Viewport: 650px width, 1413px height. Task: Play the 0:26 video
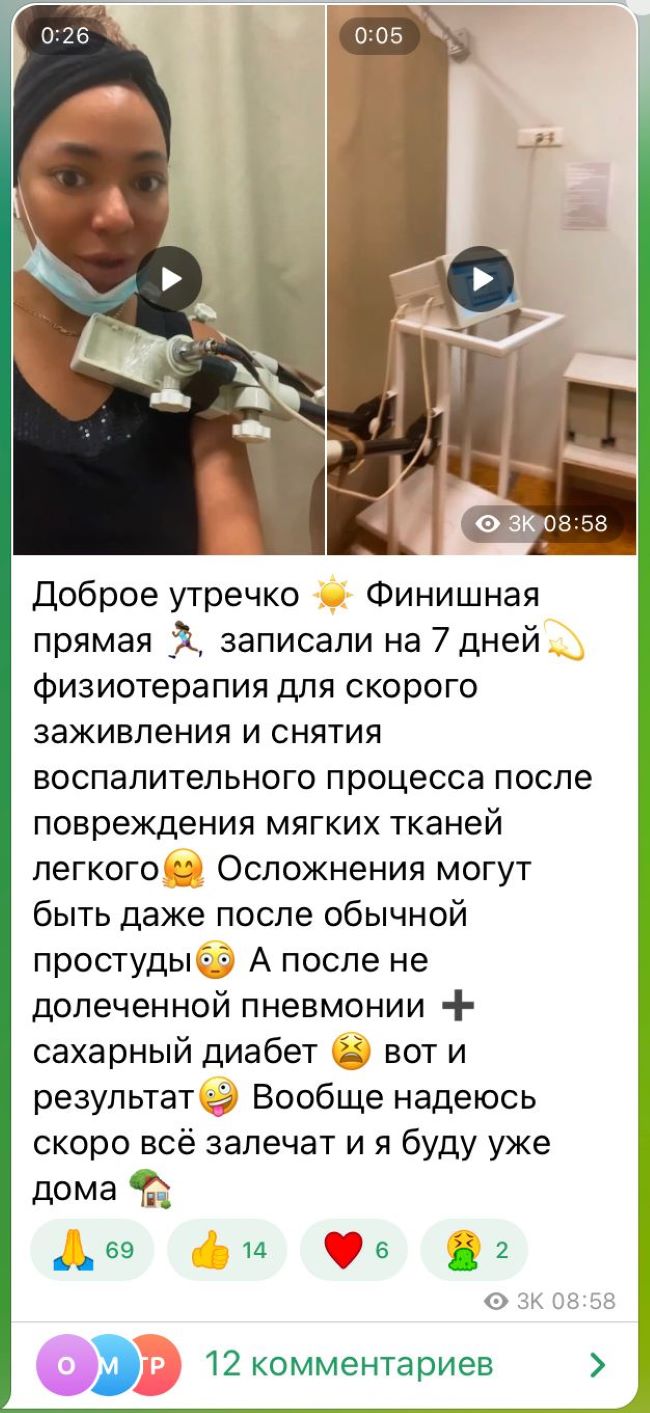(168, 279)
